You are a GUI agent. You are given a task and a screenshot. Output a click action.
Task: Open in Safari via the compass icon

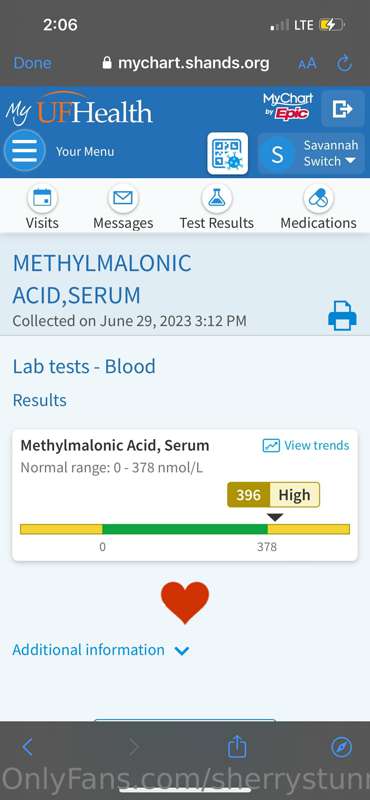coord(341,747)
